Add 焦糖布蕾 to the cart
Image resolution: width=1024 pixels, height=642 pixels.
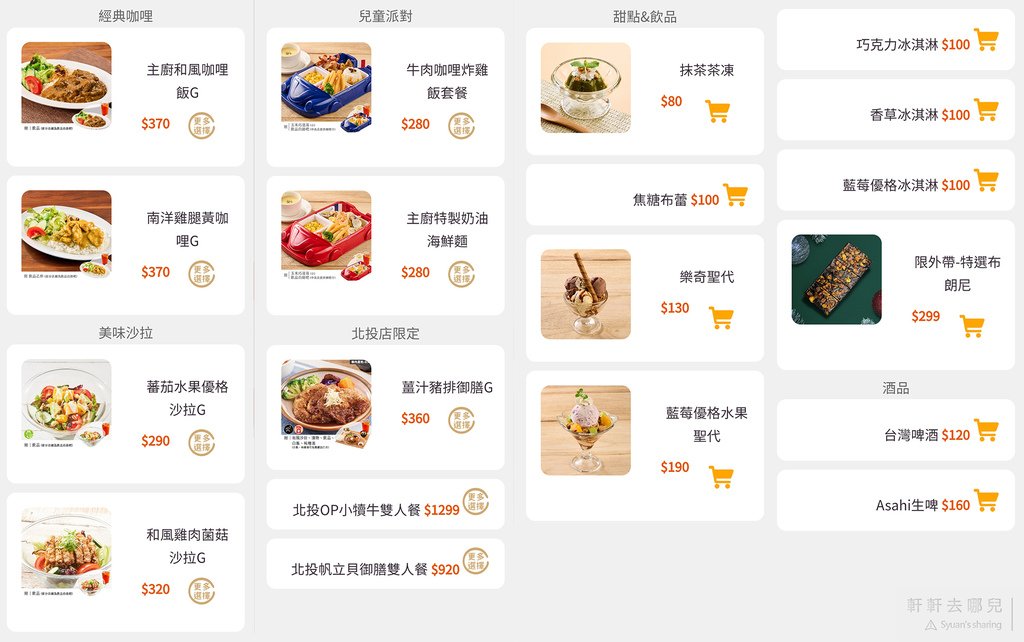[x=736, y=196]
